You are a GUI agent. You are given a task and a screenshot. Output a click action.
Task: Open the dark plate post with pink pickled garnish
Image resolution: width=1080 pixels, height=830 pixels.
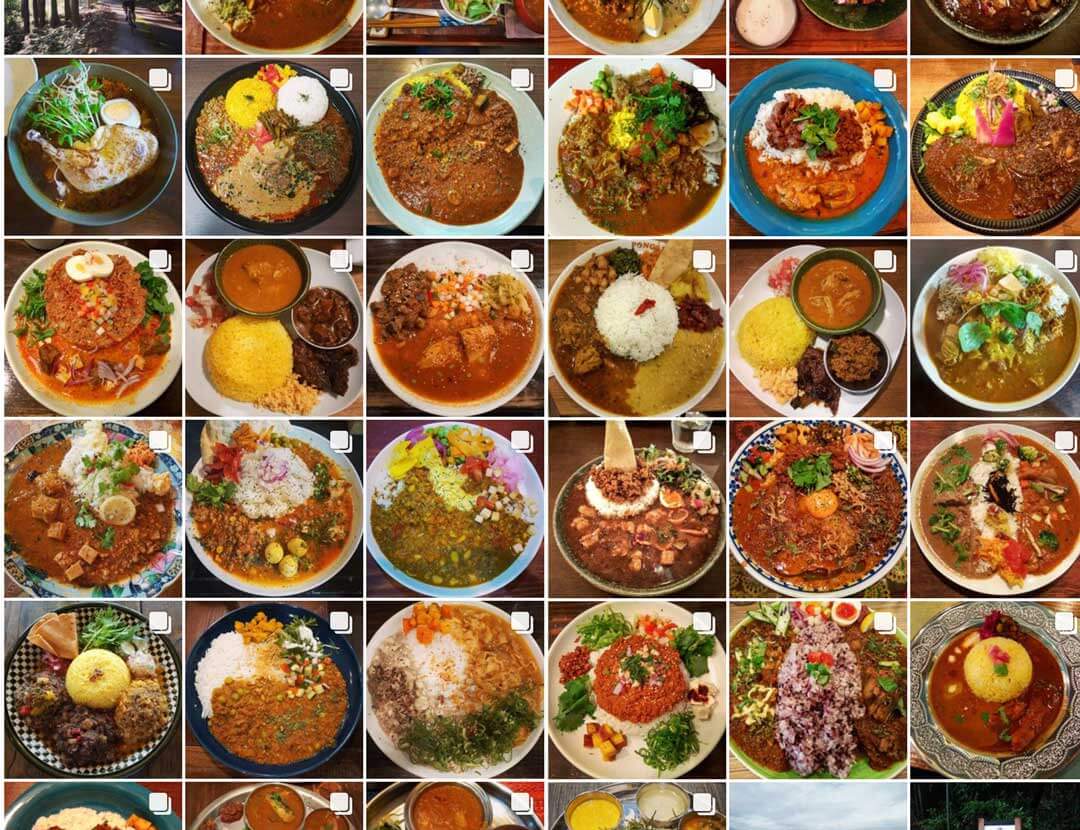(995, 146)
